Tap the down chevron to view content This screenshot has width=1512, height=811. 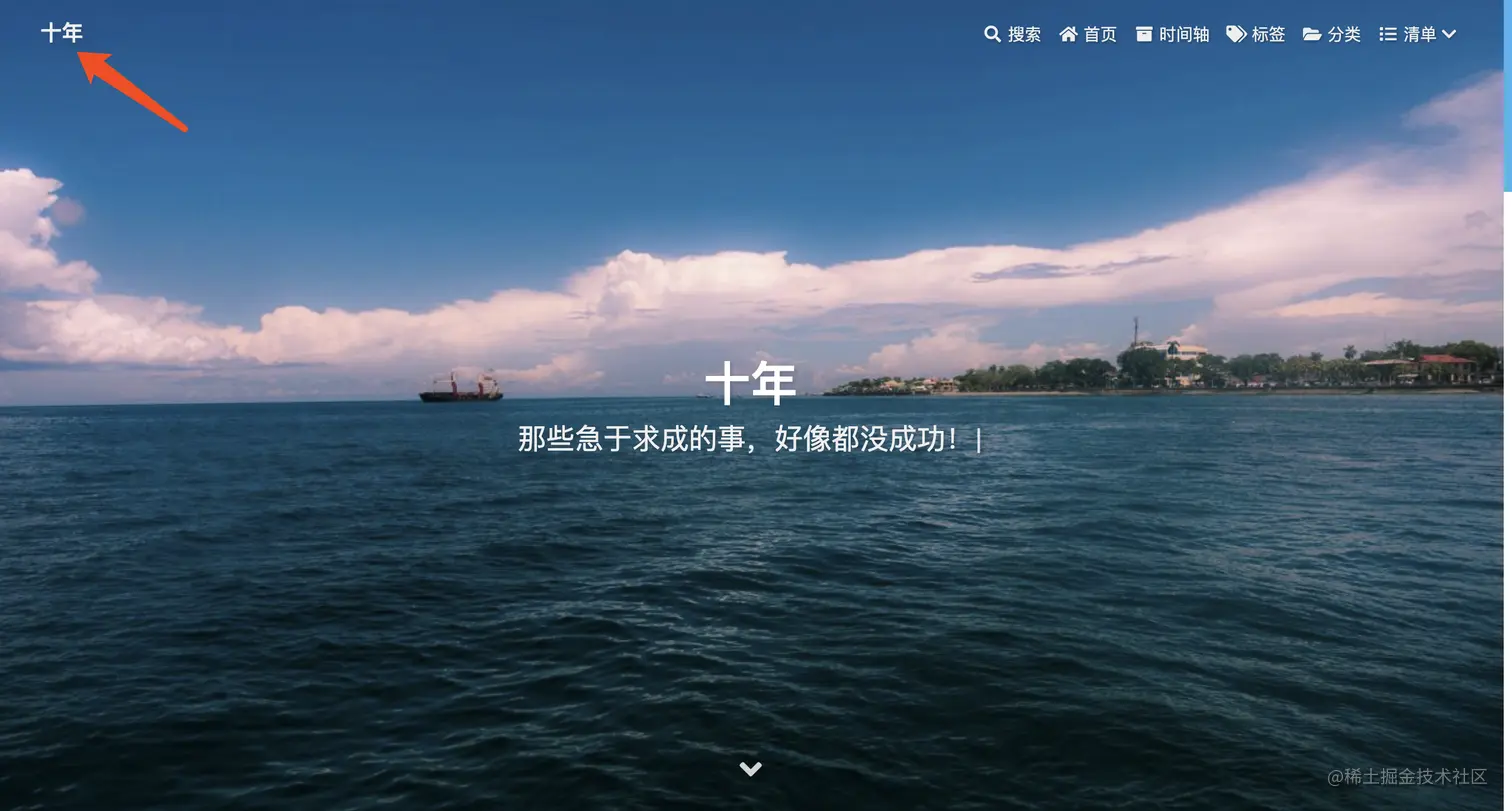click(750, 768)
